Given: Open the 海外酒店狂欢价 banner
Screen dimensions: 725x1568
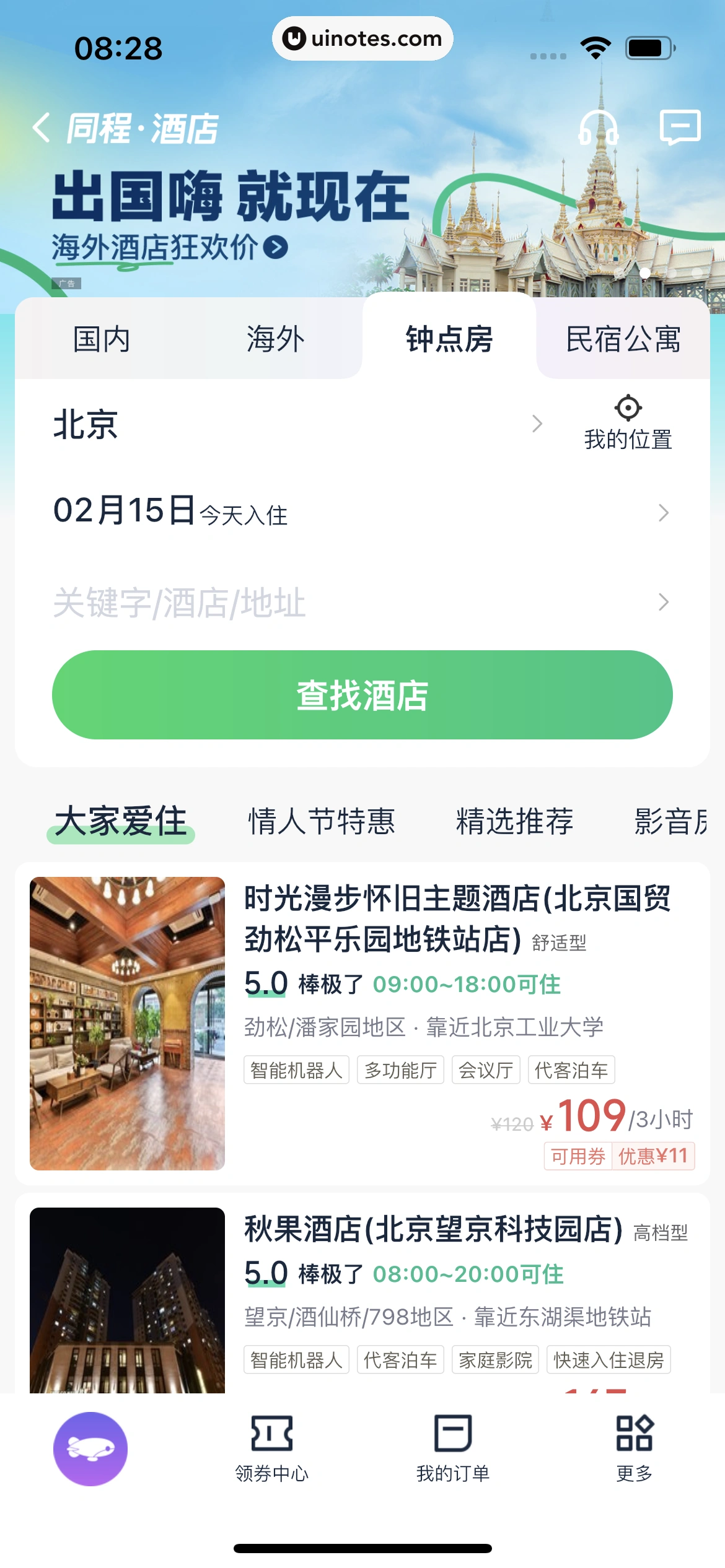Looking at the screenshot, I should [169, 248].
